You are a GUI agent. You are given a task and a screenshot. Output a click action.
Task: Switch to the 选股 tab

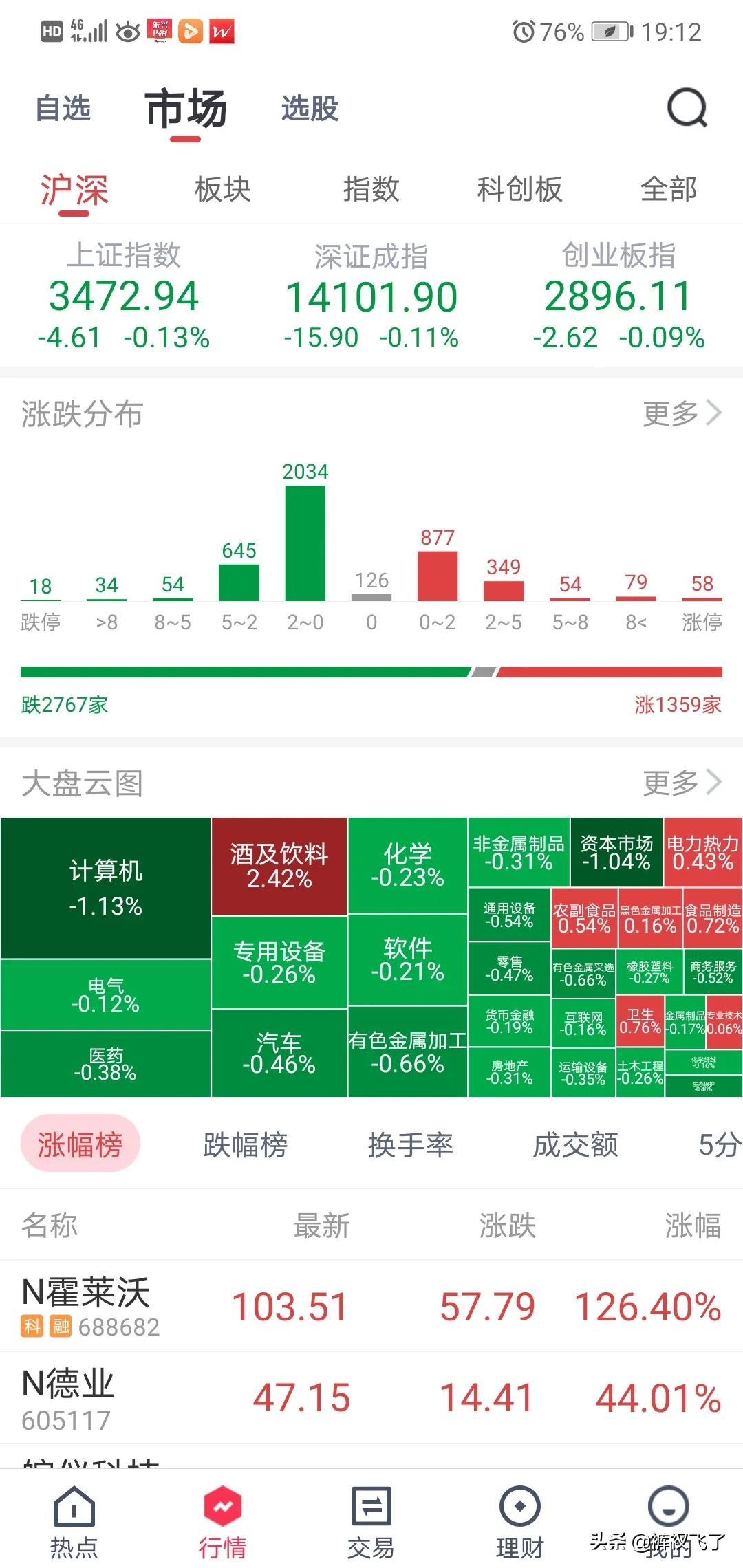coord(310,109)
